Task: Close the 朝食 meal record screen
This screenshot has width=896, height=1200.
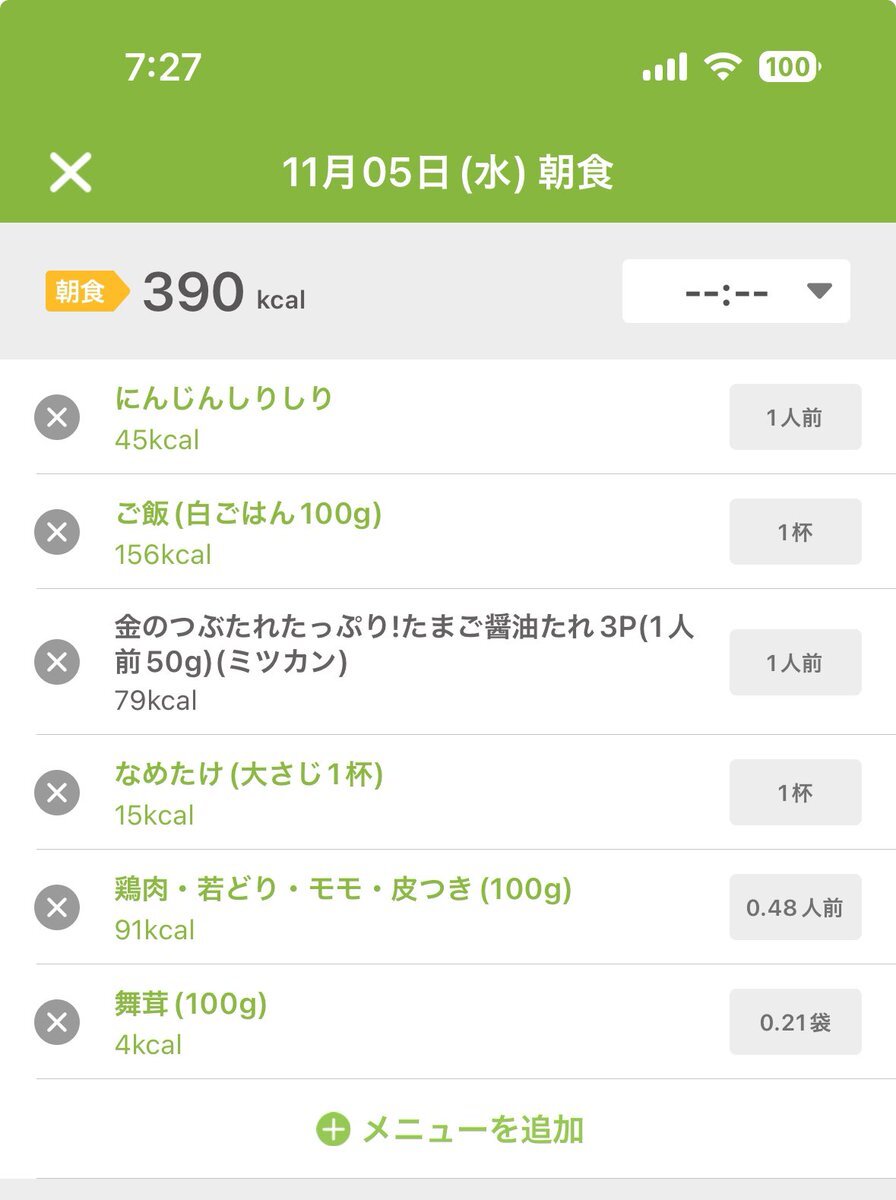Action: [x=71, y=173]
